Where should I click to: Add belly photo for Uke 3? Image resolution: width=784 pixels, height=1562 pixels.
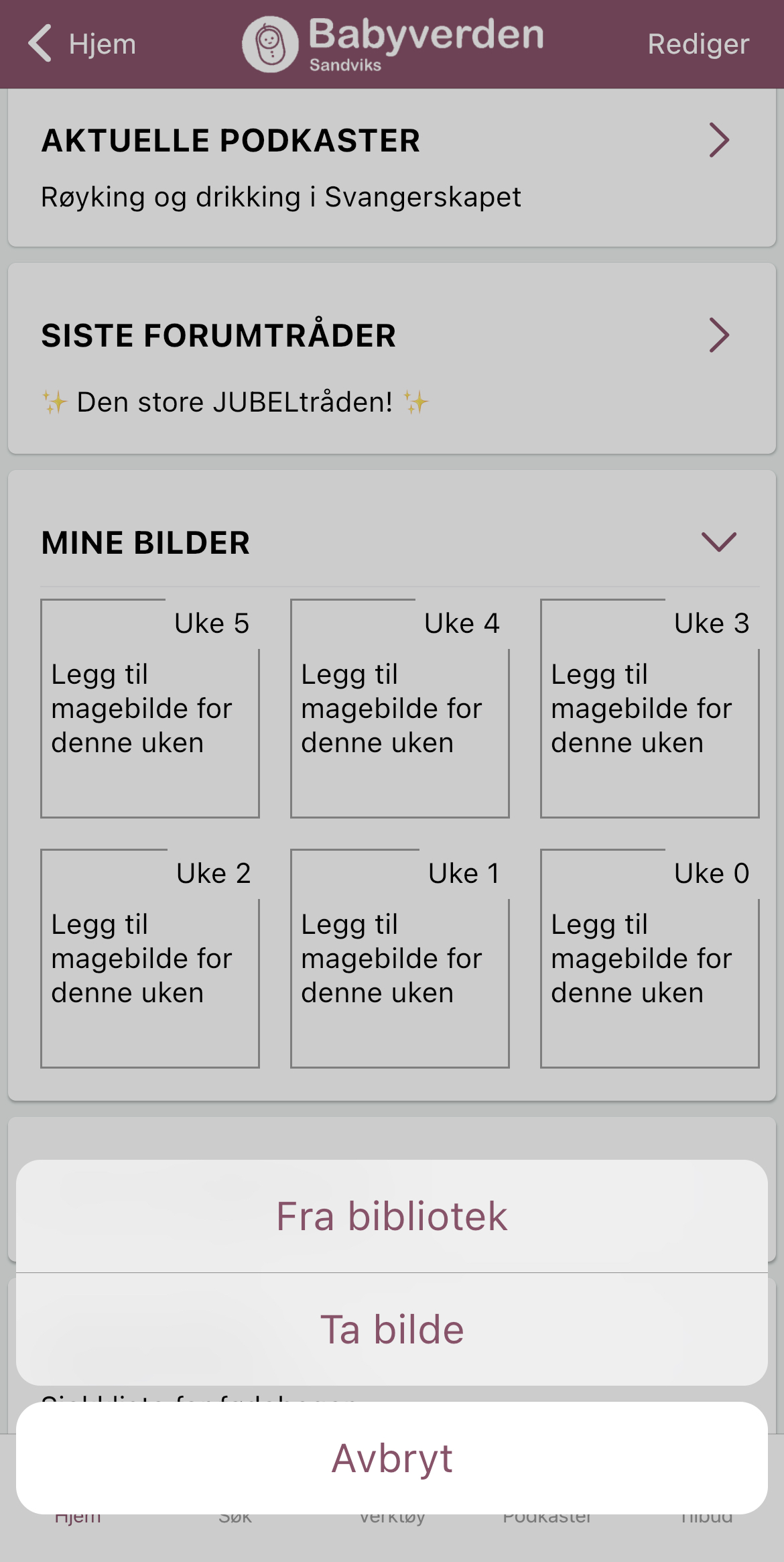[x=650, y=709]
